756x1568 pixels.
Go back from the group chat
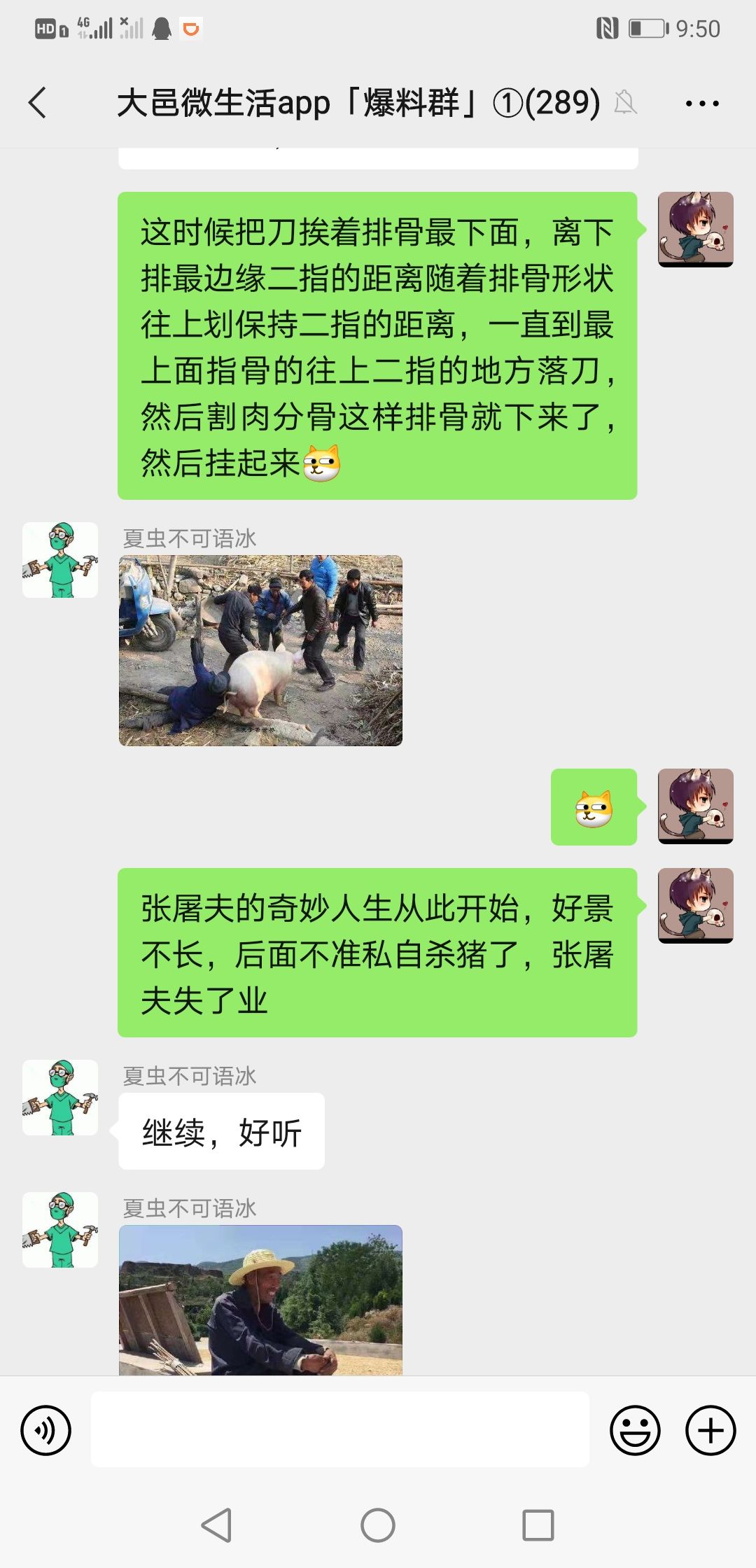(x=38, y=103)
